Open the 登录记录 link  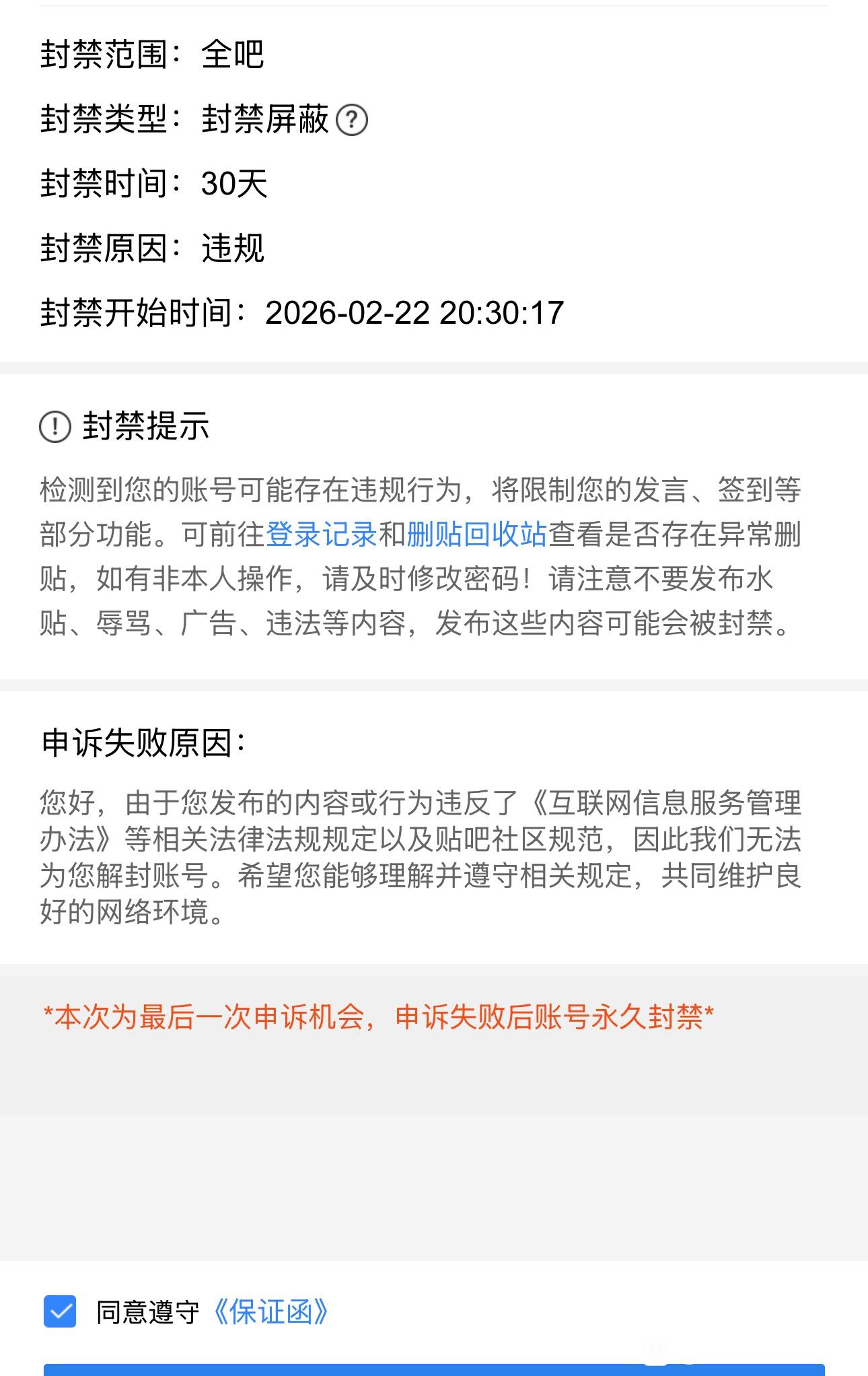point(321,535)
